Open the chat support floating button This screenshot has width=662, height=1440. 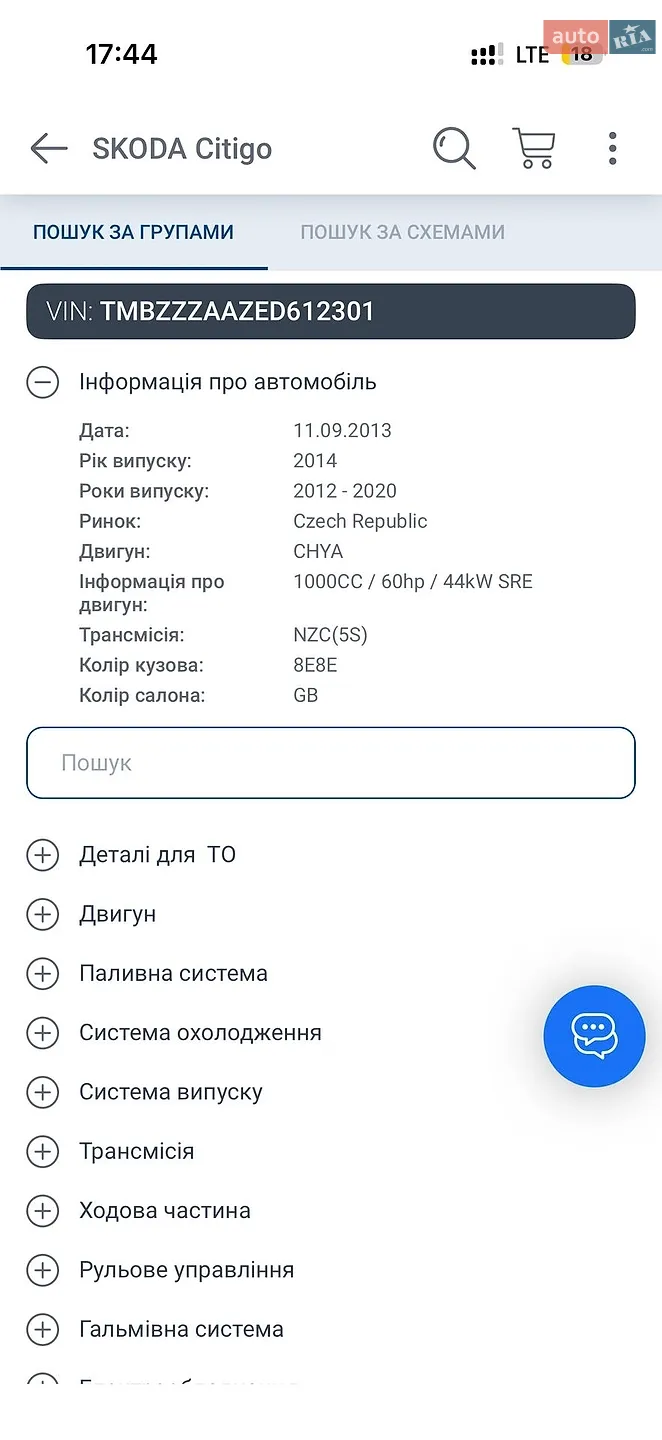[x=594, y=1036]
